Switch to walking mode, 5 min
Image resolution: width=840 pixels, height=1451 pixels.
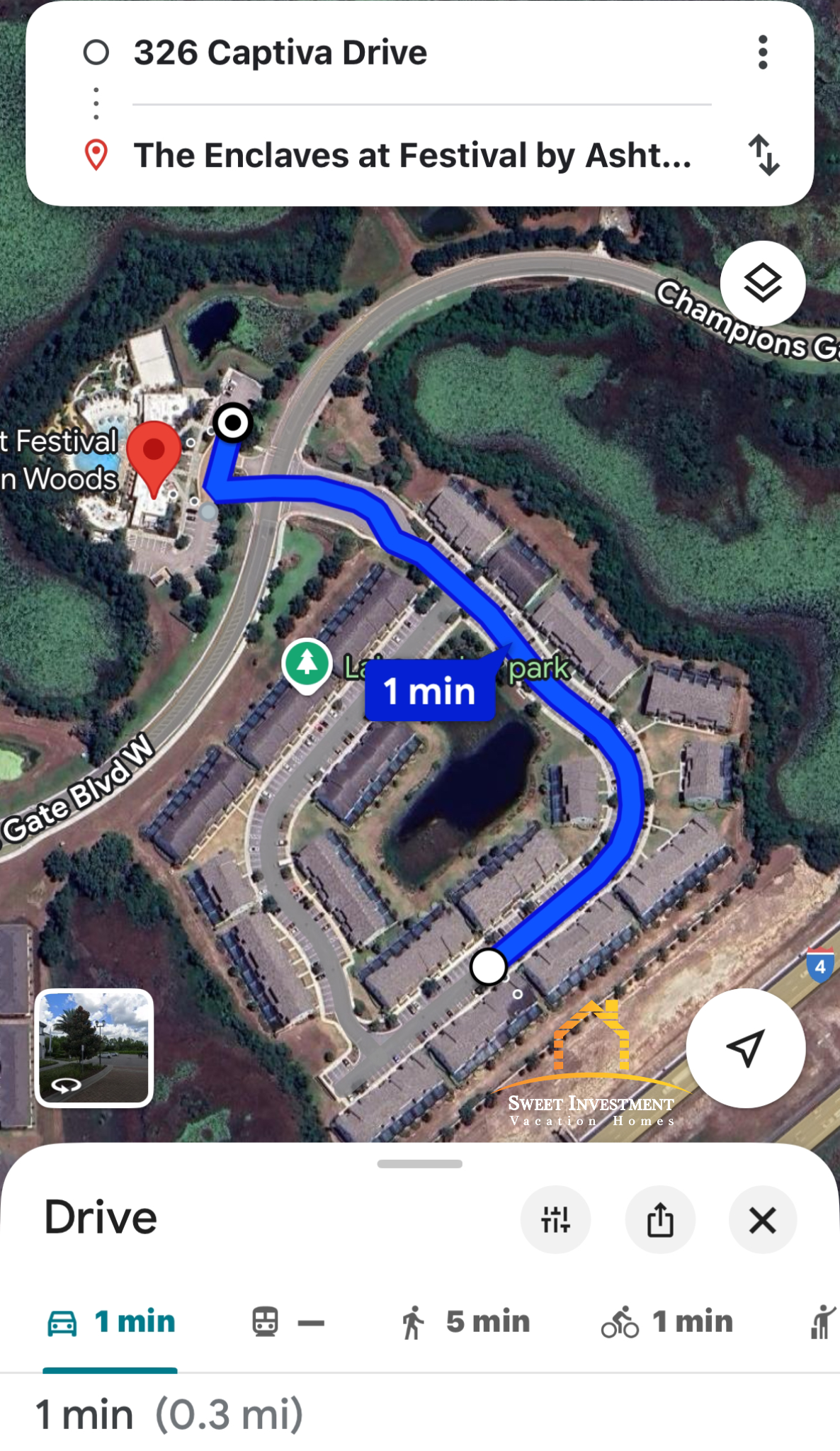(x=465, y=1322)
